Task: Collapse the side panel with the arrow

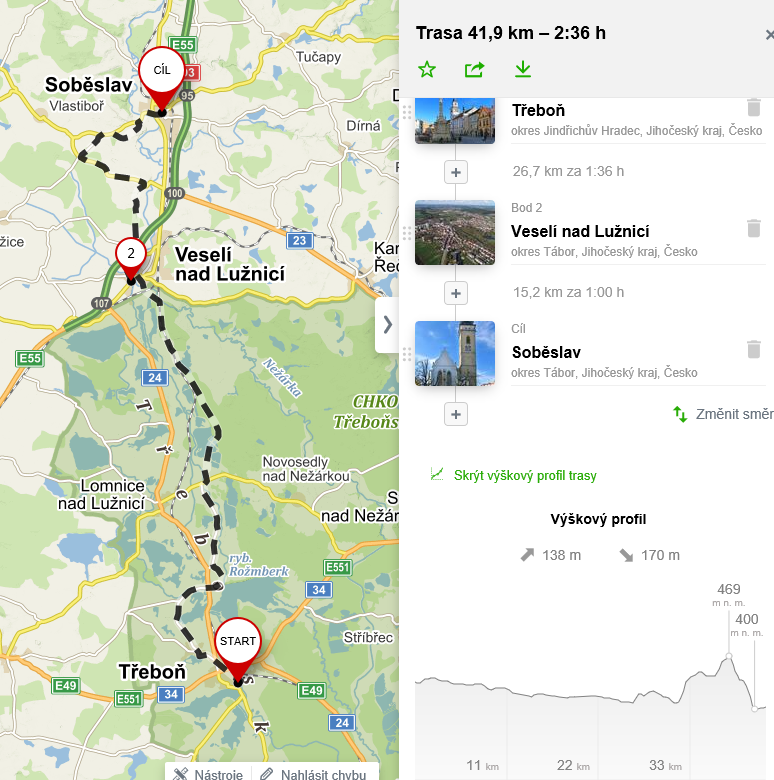Action: 387,324
